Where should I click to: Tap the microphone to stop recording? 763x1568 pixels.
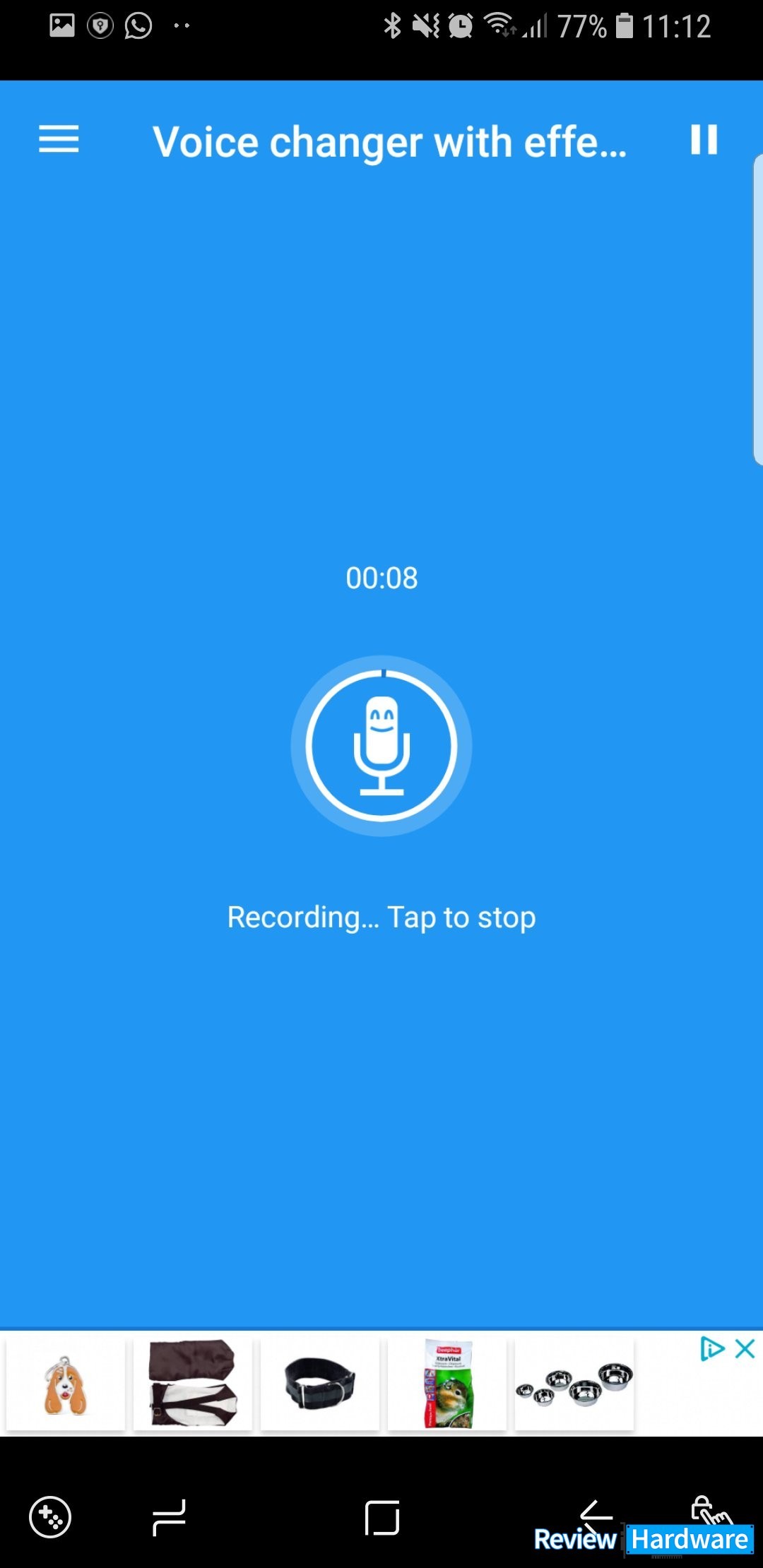[x=381, y=746]
